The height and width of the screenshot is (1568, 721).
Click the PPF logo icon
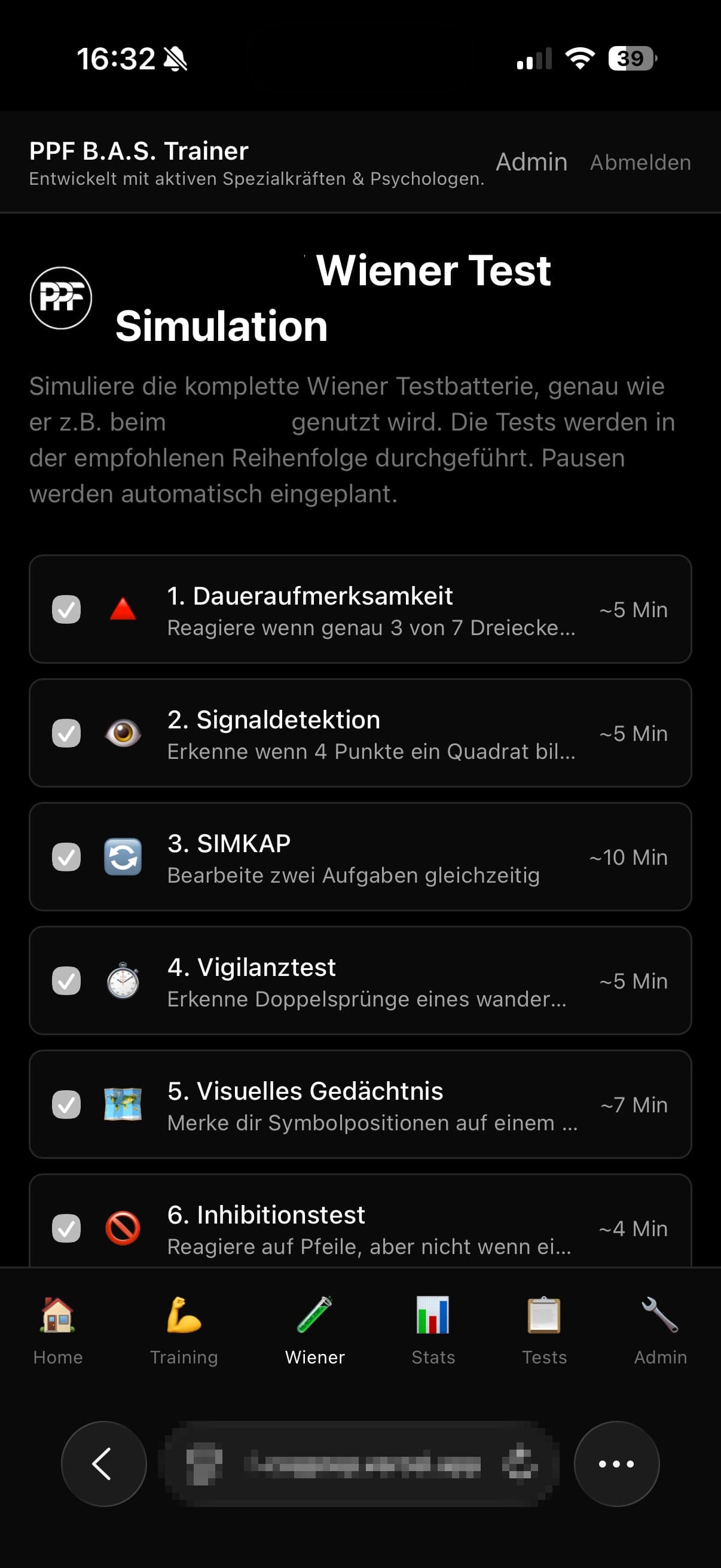[x=60, y=298]
